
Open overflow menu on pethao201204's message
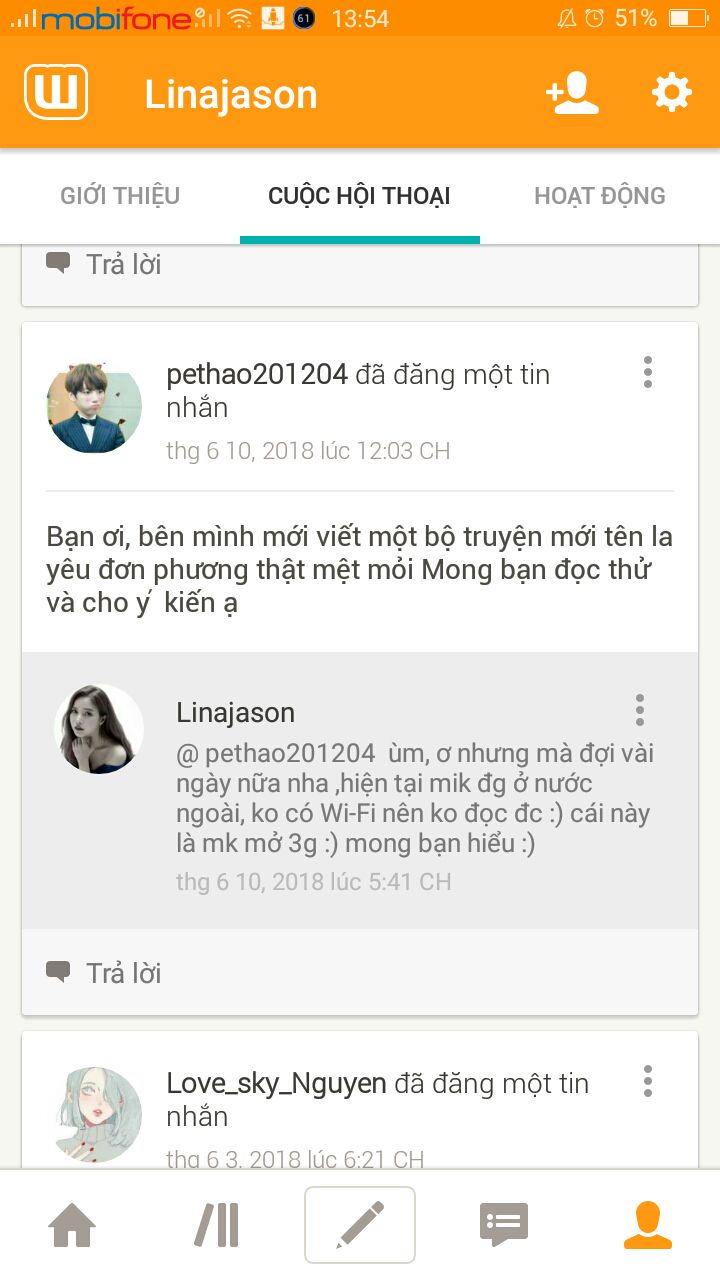point(648,373)
